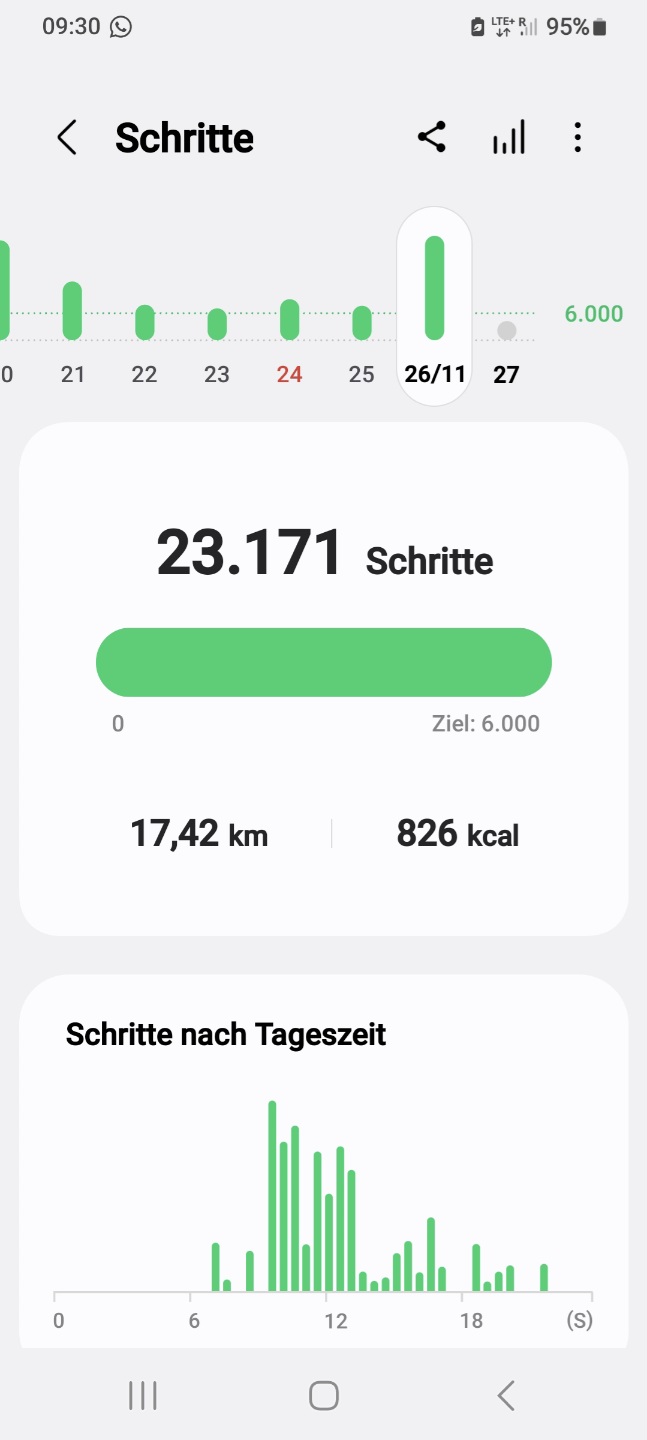The image size is (647, 1440).
Task: Tap the system home button
Action: pyautogui.click(x=323, y=1395)
